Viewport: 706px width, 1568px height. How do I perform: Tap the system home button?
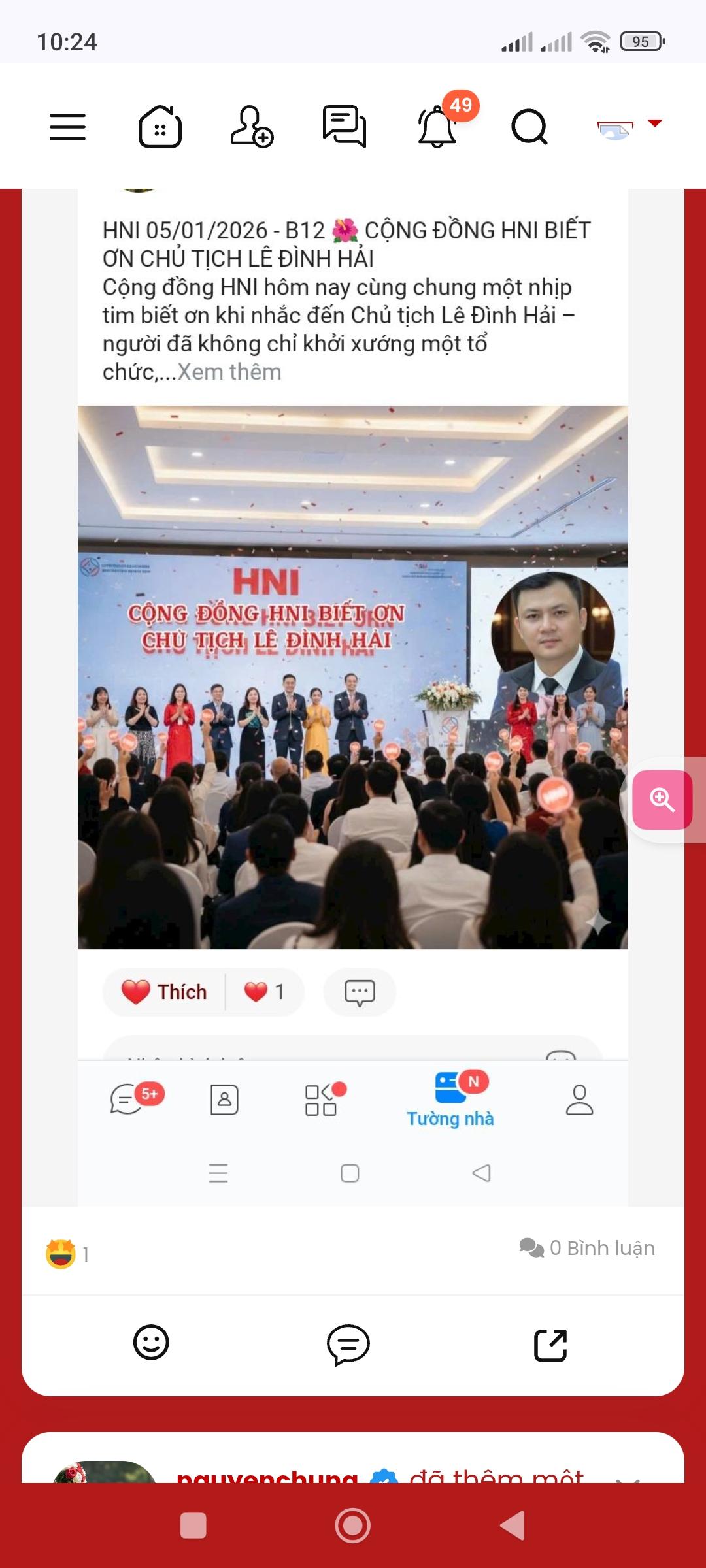[353, 1526]
